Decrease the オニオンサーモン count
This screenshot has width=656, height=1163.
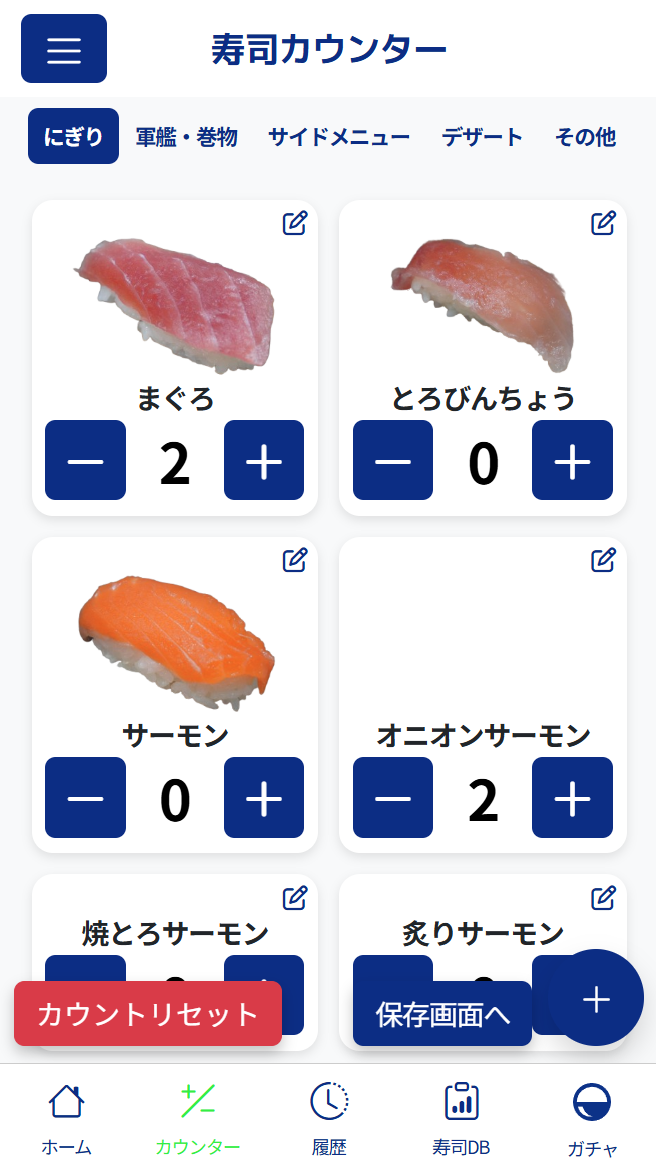pos(393,797)
